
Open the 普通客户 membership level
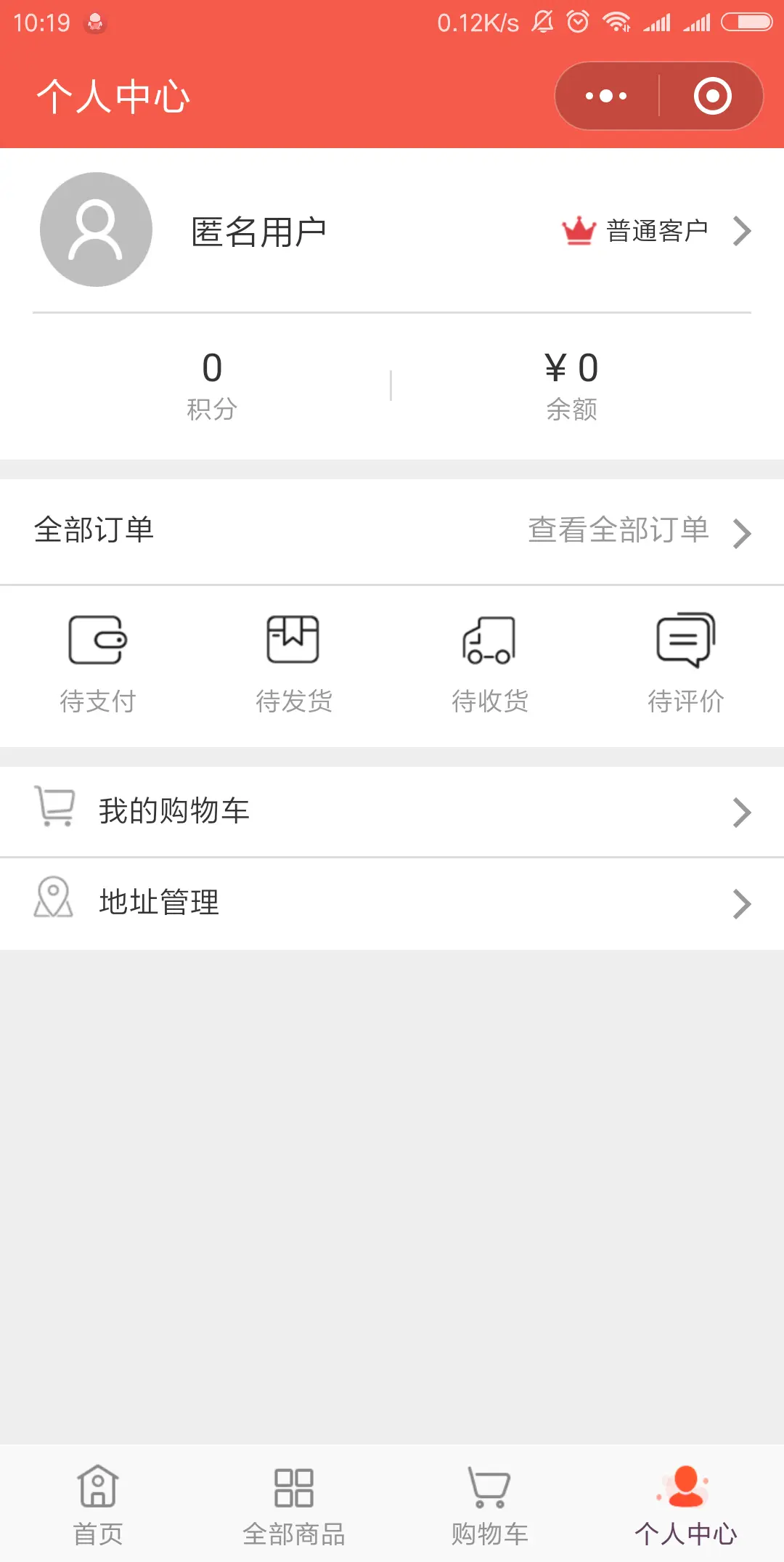pyautogui.click(x=657, y=231)
